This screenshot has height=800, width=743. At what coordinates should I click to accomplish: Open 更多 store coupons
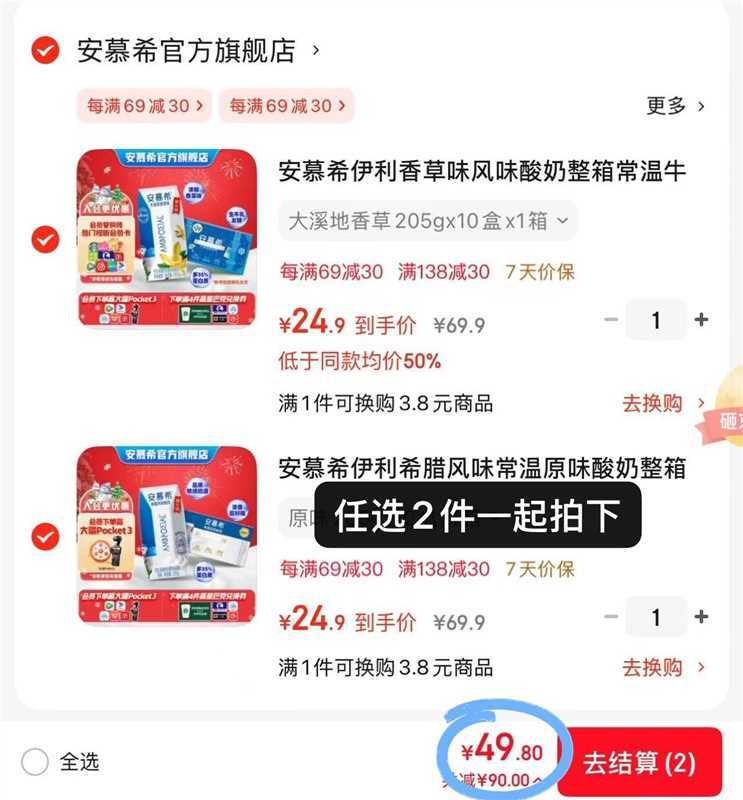tap(675, 105)
